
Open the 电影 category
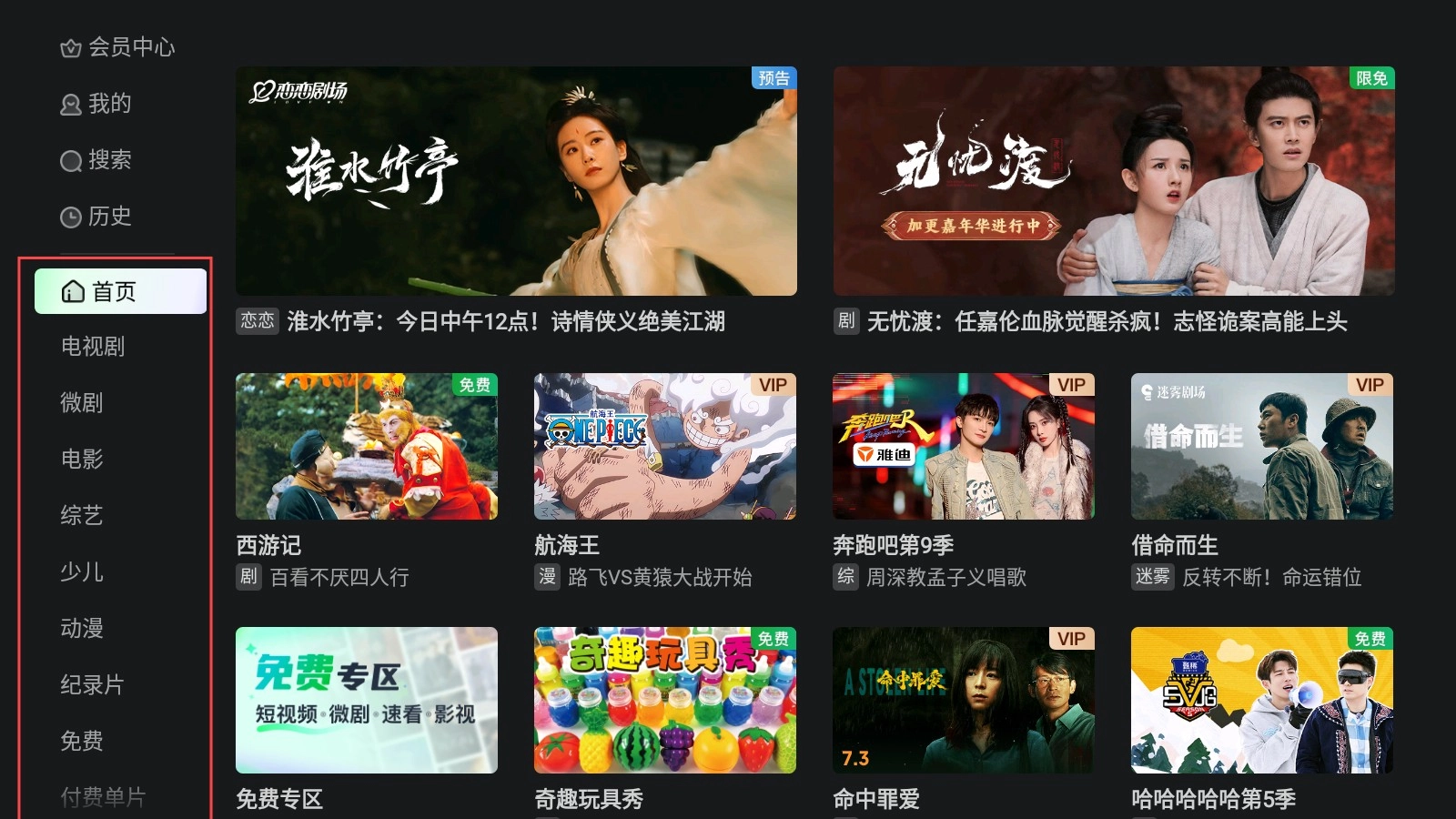(x=82, y=460)
